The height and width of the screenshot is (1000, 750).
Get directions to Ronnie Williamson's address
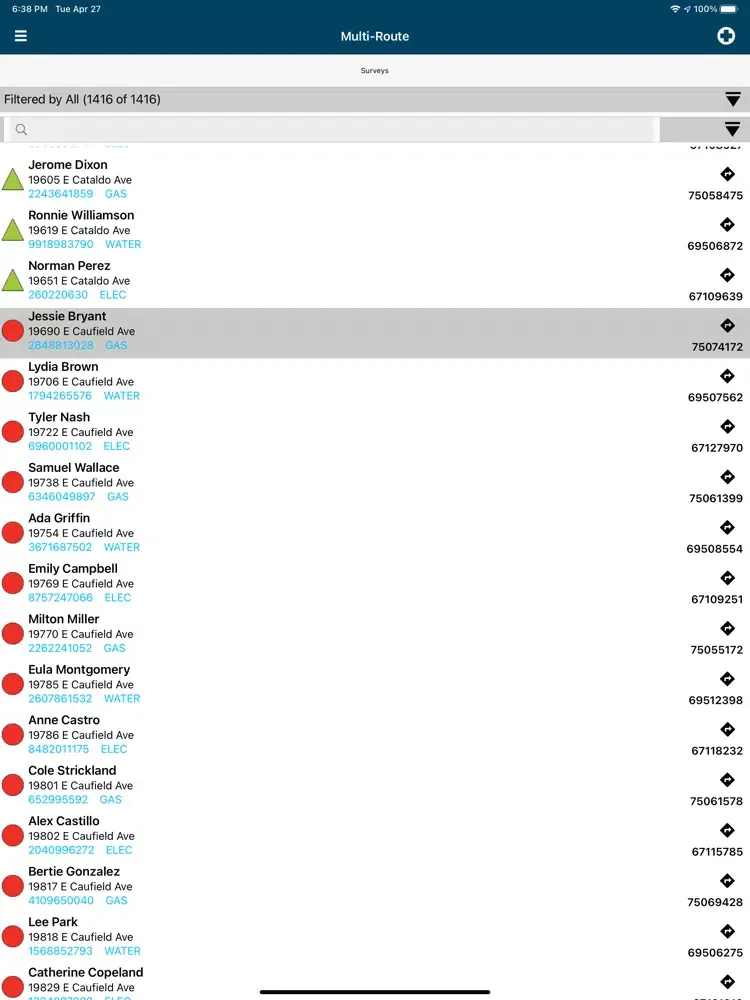tap(728, 225)
